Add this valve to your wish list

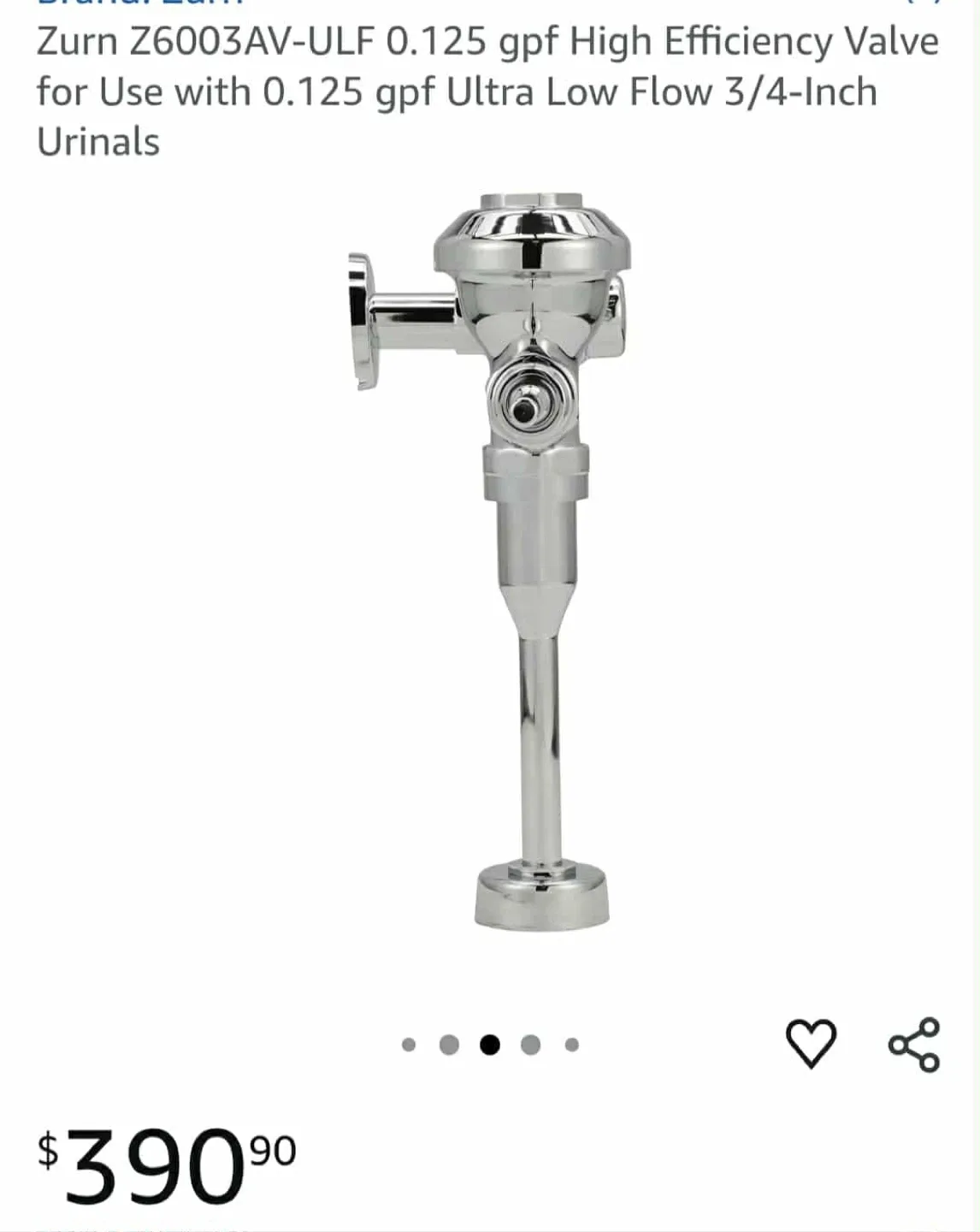tap(811, 1043)
